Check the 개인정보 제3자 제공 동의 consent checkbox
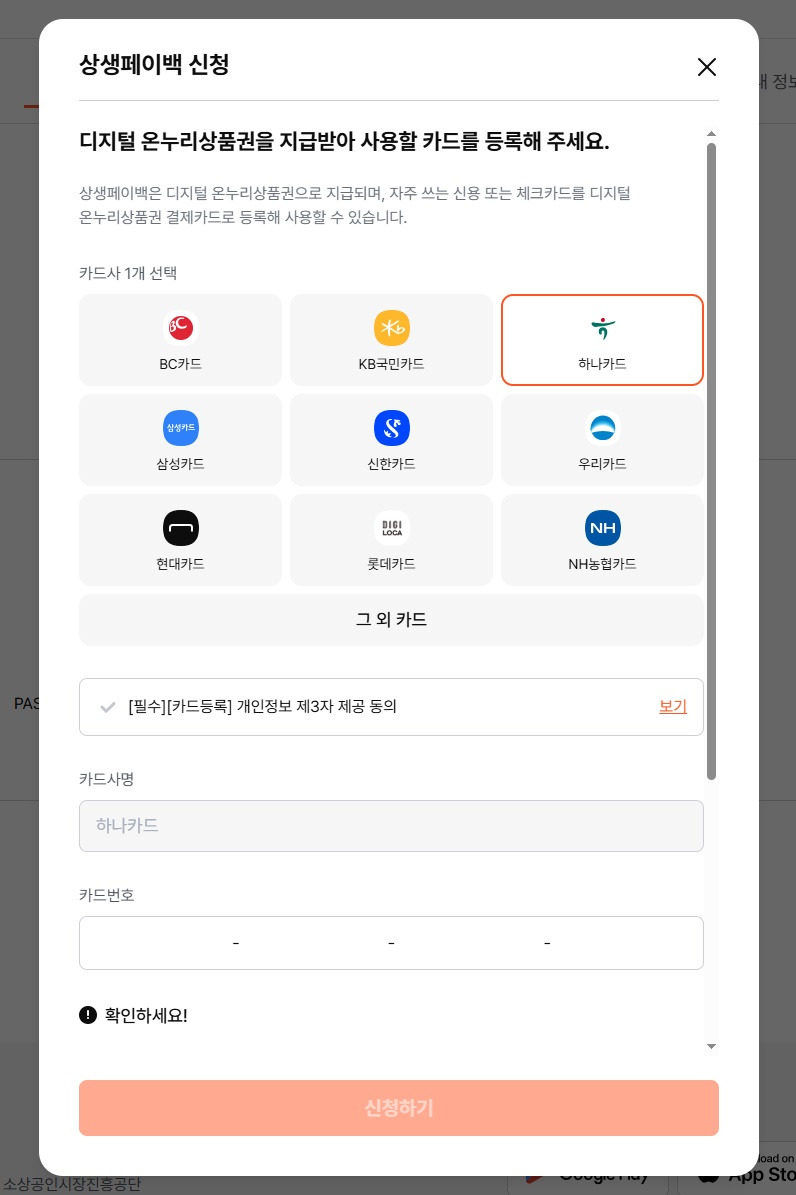 (108, 707)
